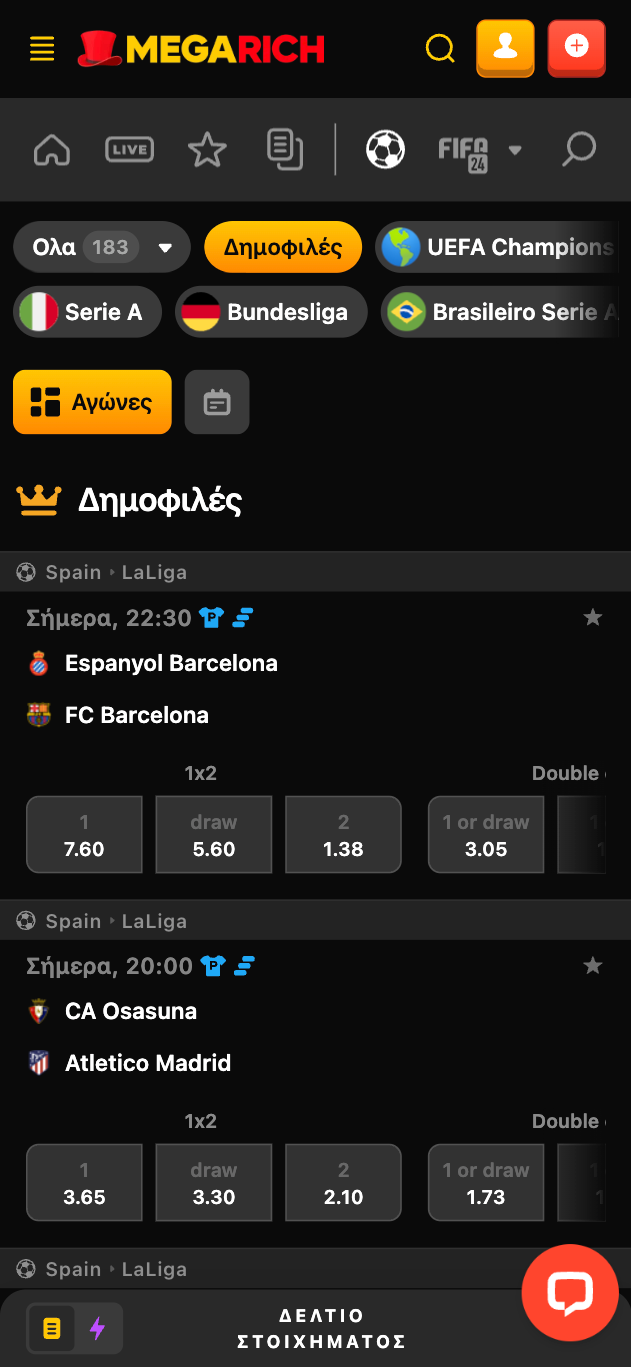Select the Δημοφιλές chip
631x1367 pixels.
coord(283,247)
